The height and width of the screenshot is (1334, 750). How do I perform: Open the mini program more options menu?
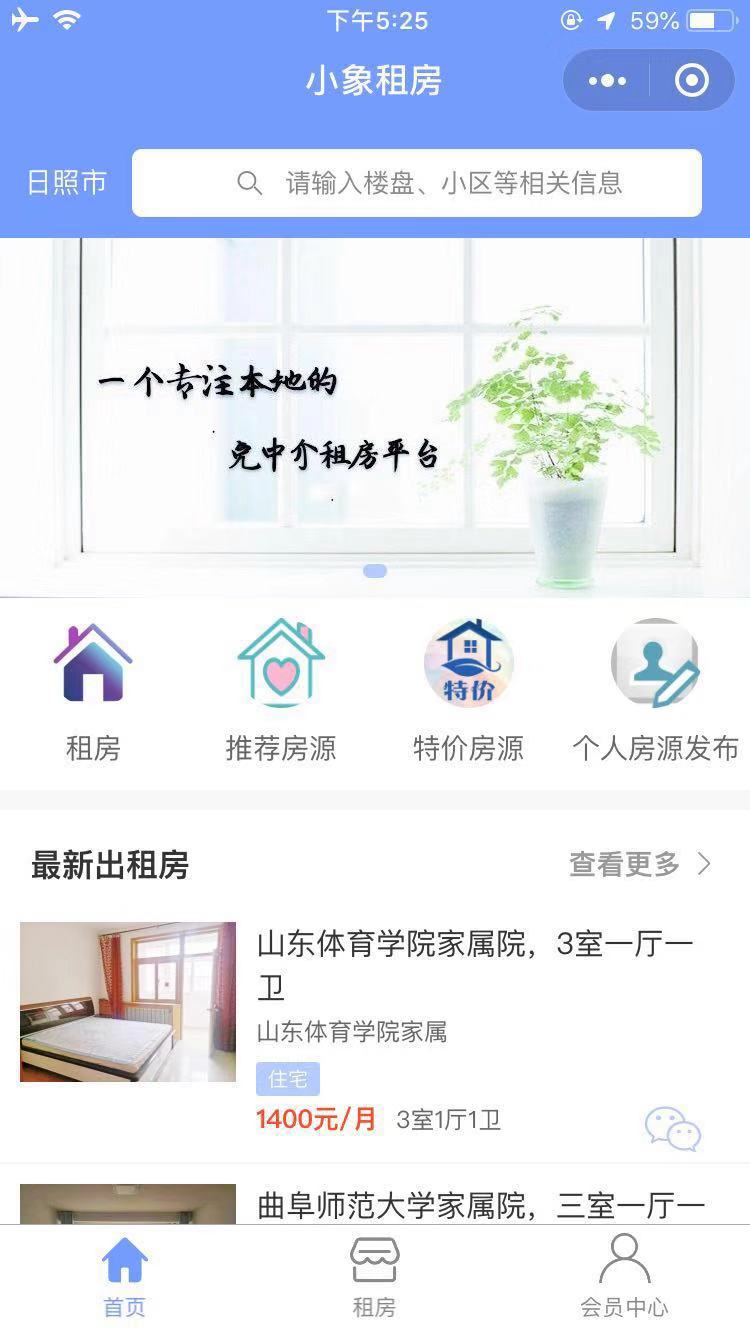coord(607,81)
